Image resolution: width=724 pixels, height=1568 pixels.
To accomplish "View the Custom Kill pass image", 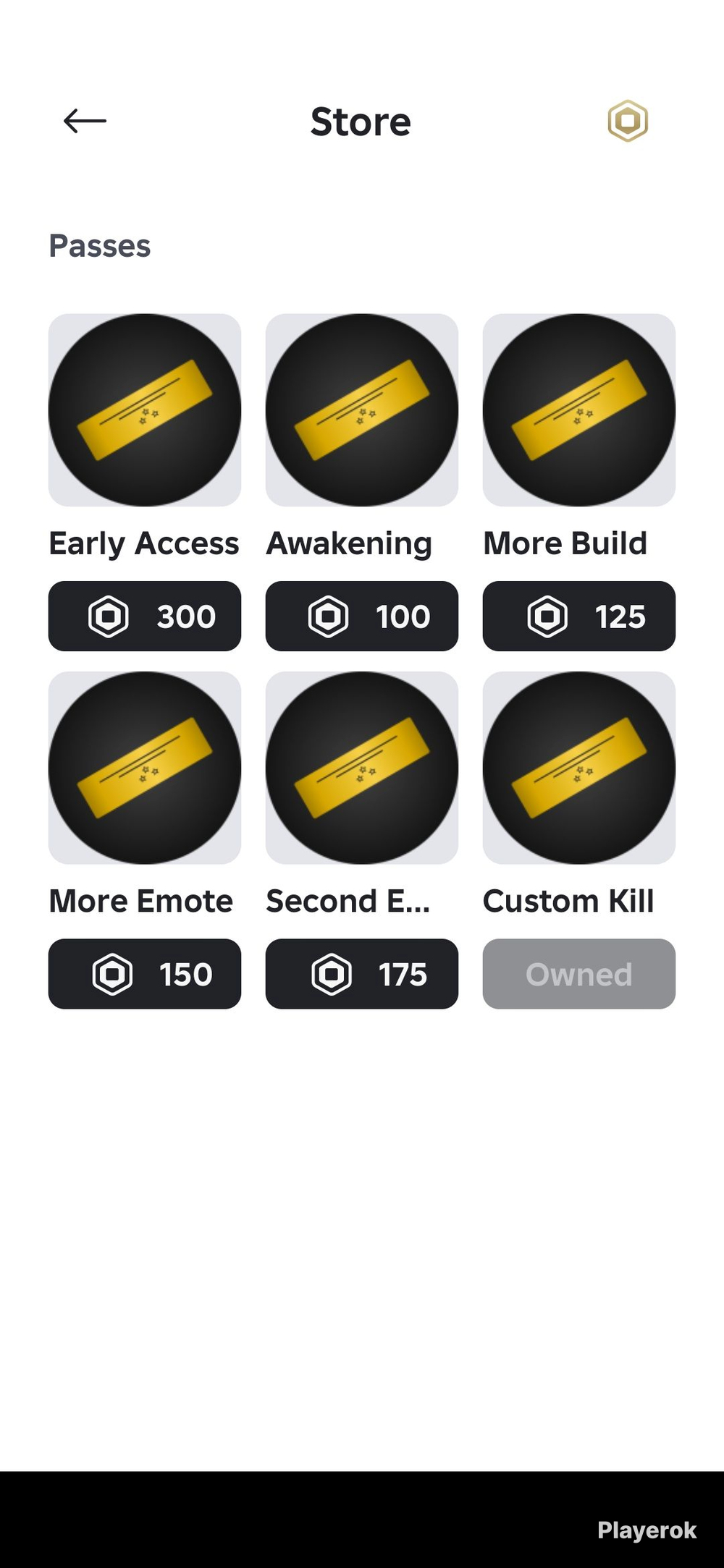I will click(579, 768).
